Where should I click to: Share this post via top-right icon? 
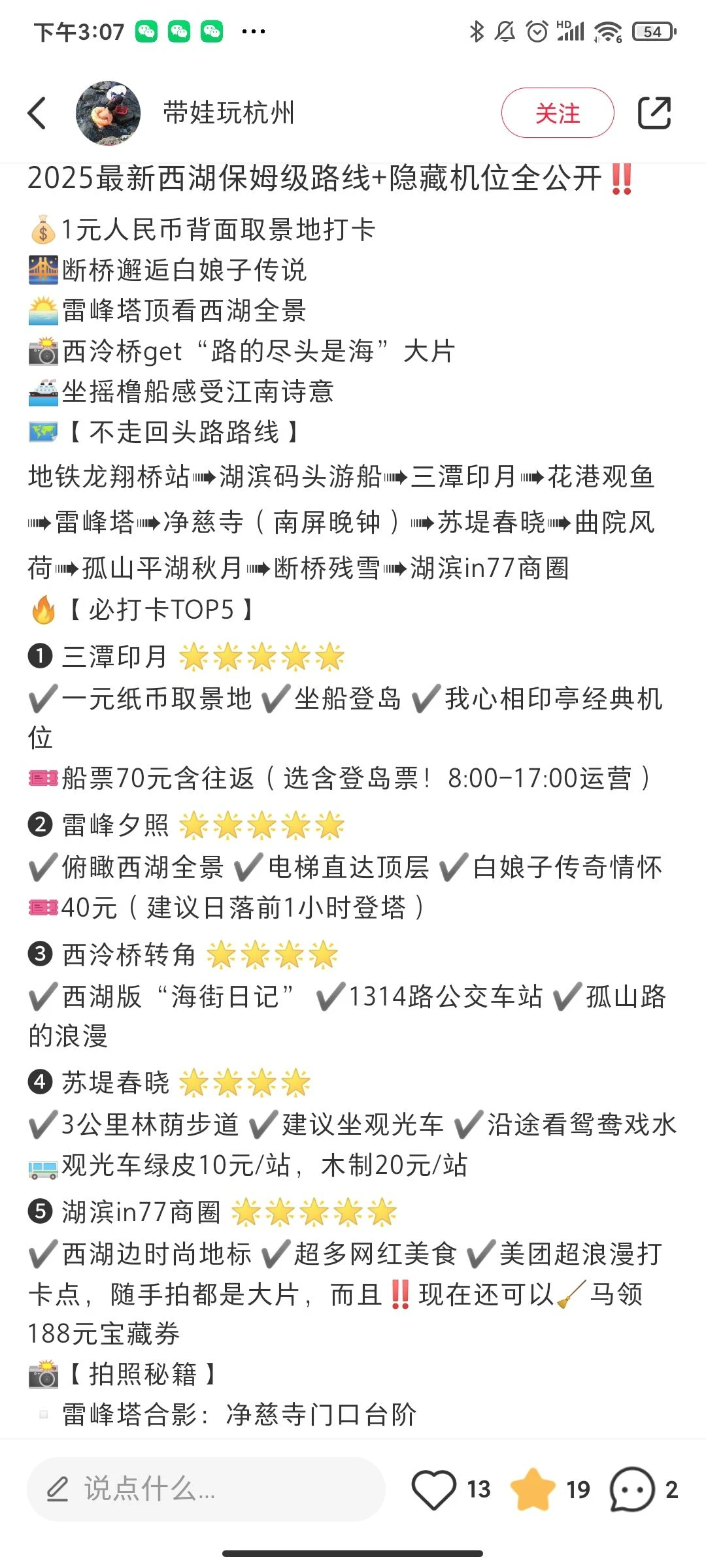pos(654,113)
